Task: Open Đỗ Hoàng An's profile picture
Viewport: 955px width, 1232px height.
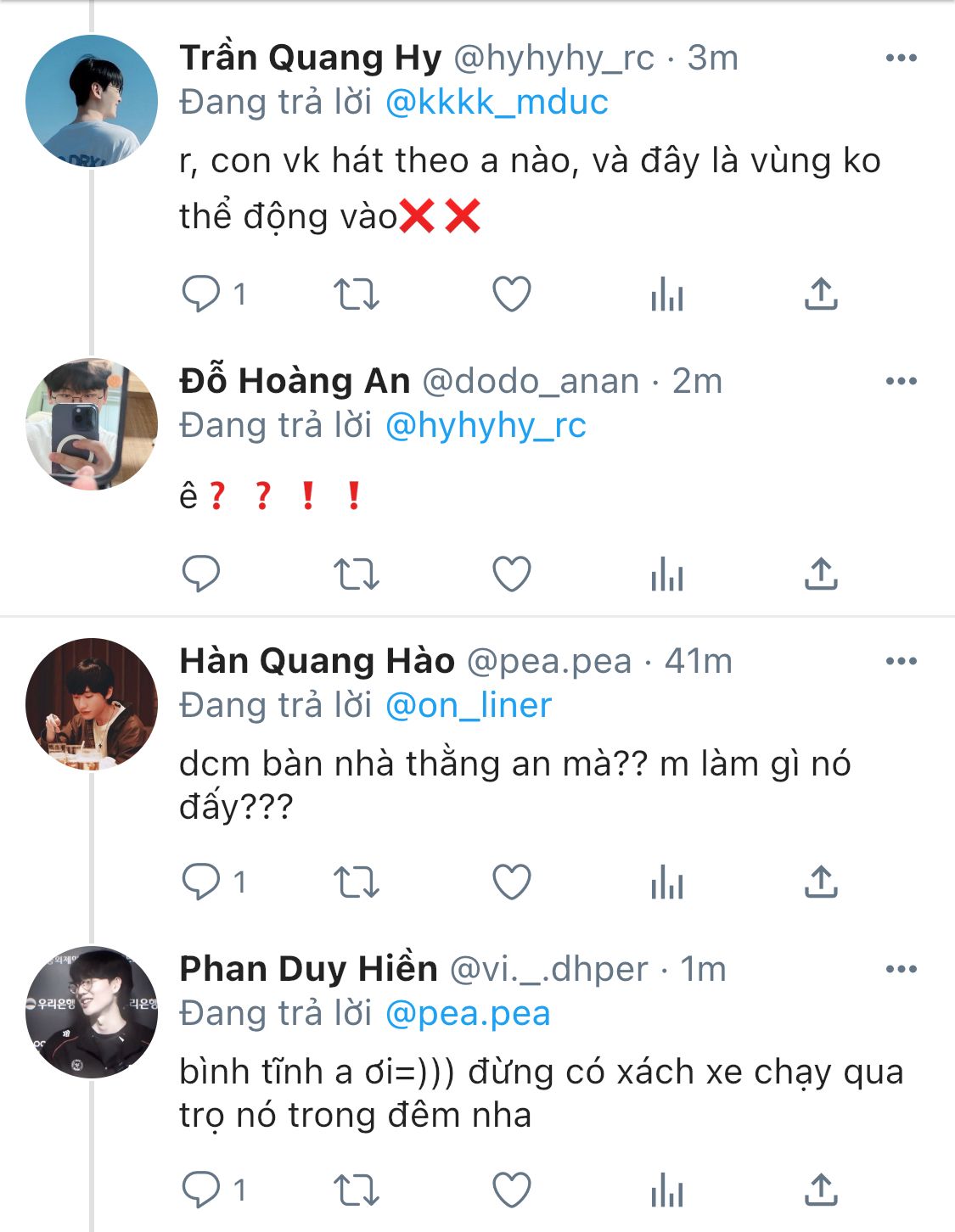Action: point(92,424)
